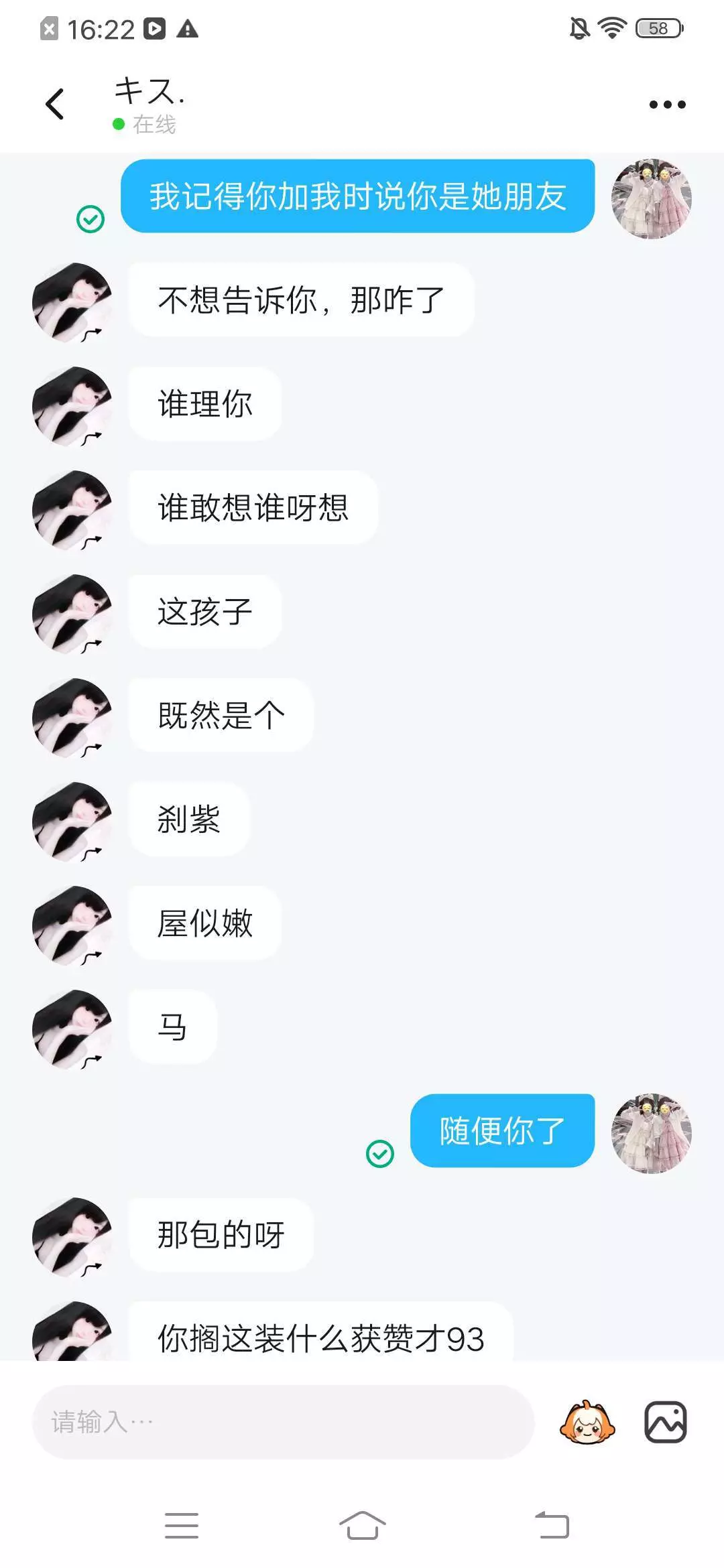Go back from the キス. chat

pyautogui.click(x=55, y=105)
